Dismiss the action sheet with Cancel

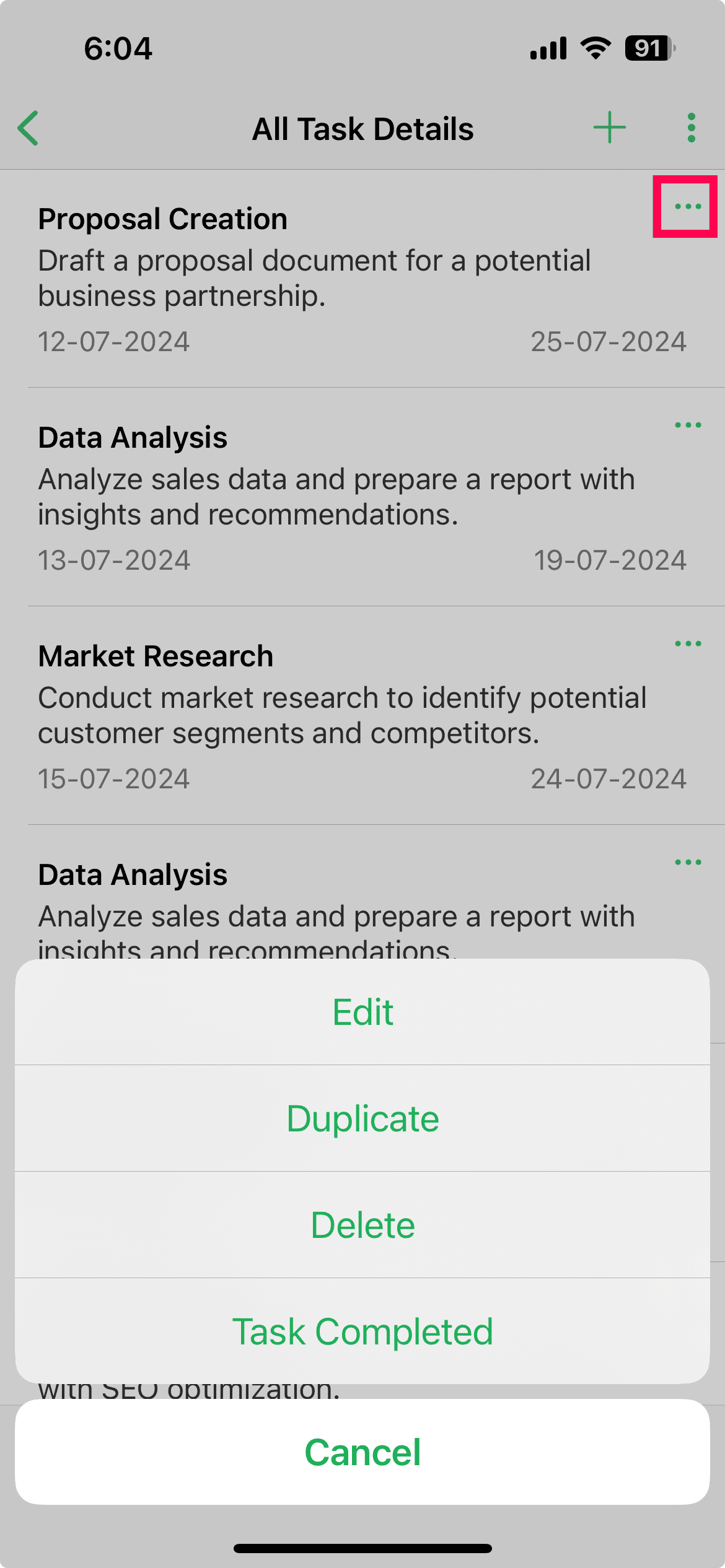click(362, 1452)
